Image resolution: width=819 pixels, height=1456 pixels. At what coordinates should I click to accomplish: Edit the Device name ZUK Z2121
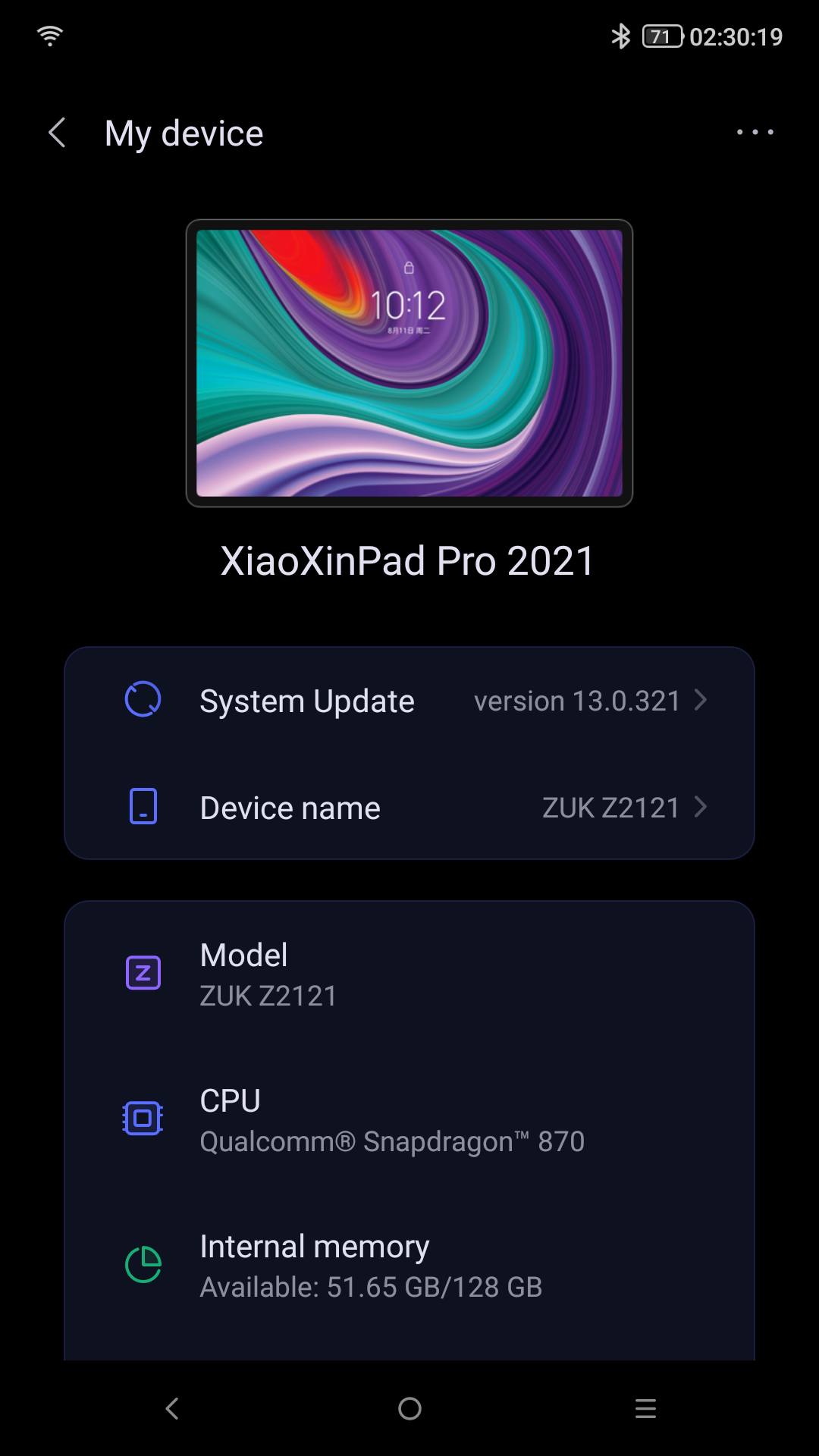409,808
